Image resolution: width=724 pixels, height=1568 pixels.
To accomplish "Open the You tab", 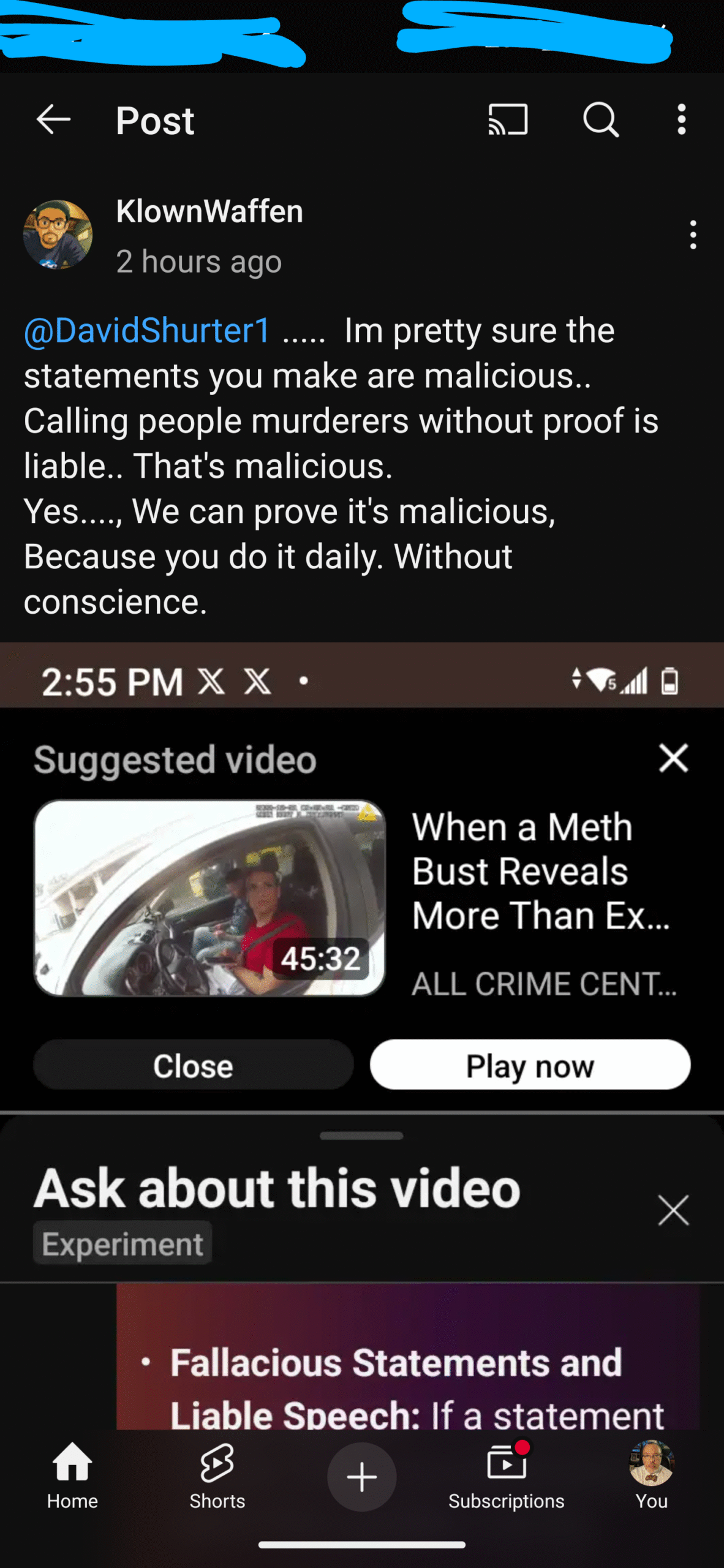I will [x=652, y=1476].
